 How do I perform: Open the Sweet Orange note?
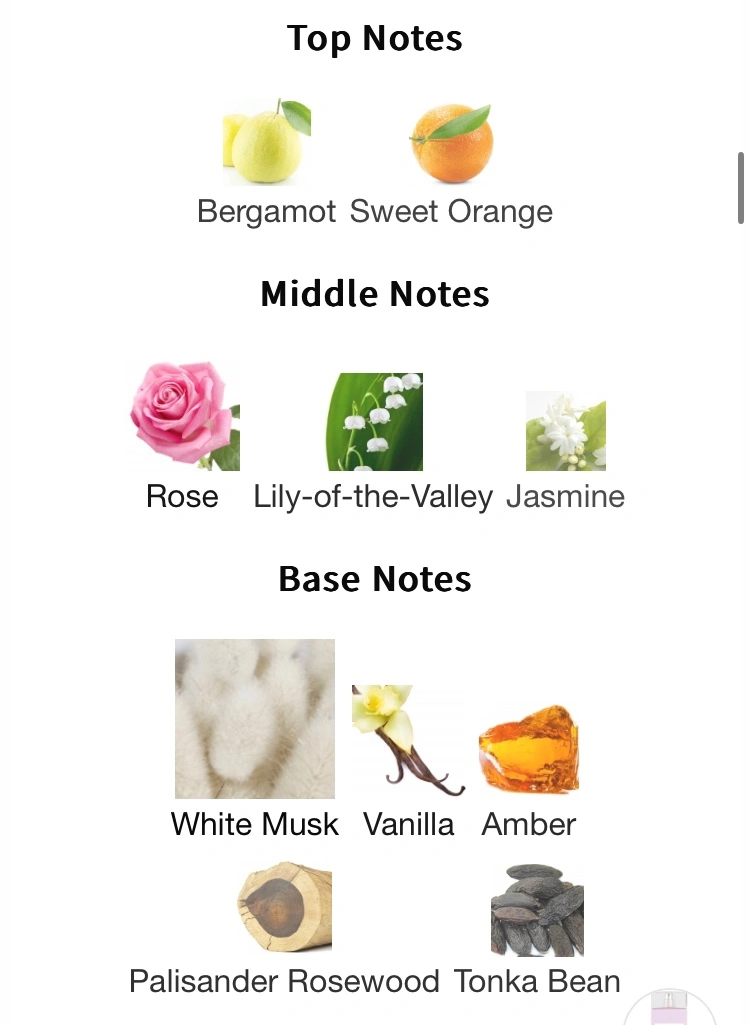point(451,145)
